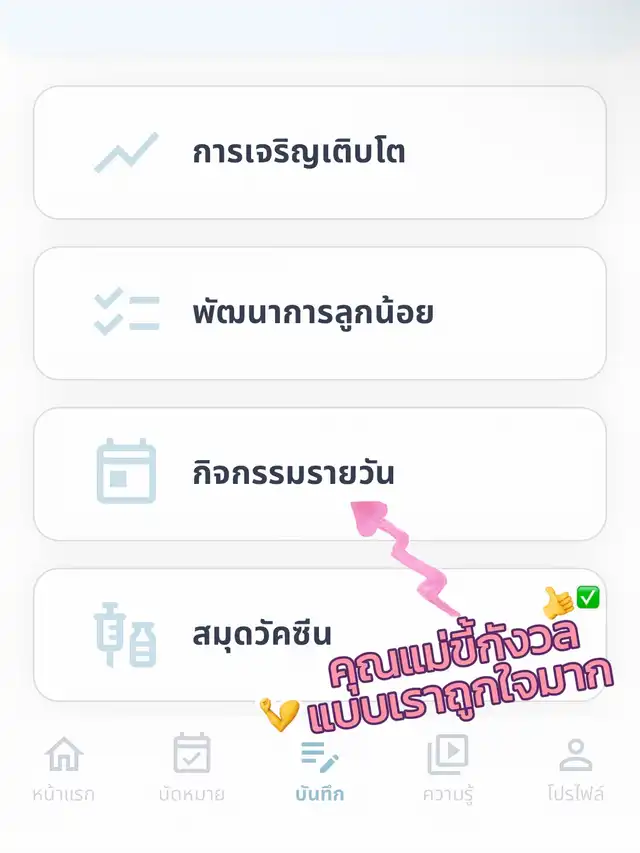
Task: Open การเจริญเติบโต growth card
Action: (x=319, y=153)
